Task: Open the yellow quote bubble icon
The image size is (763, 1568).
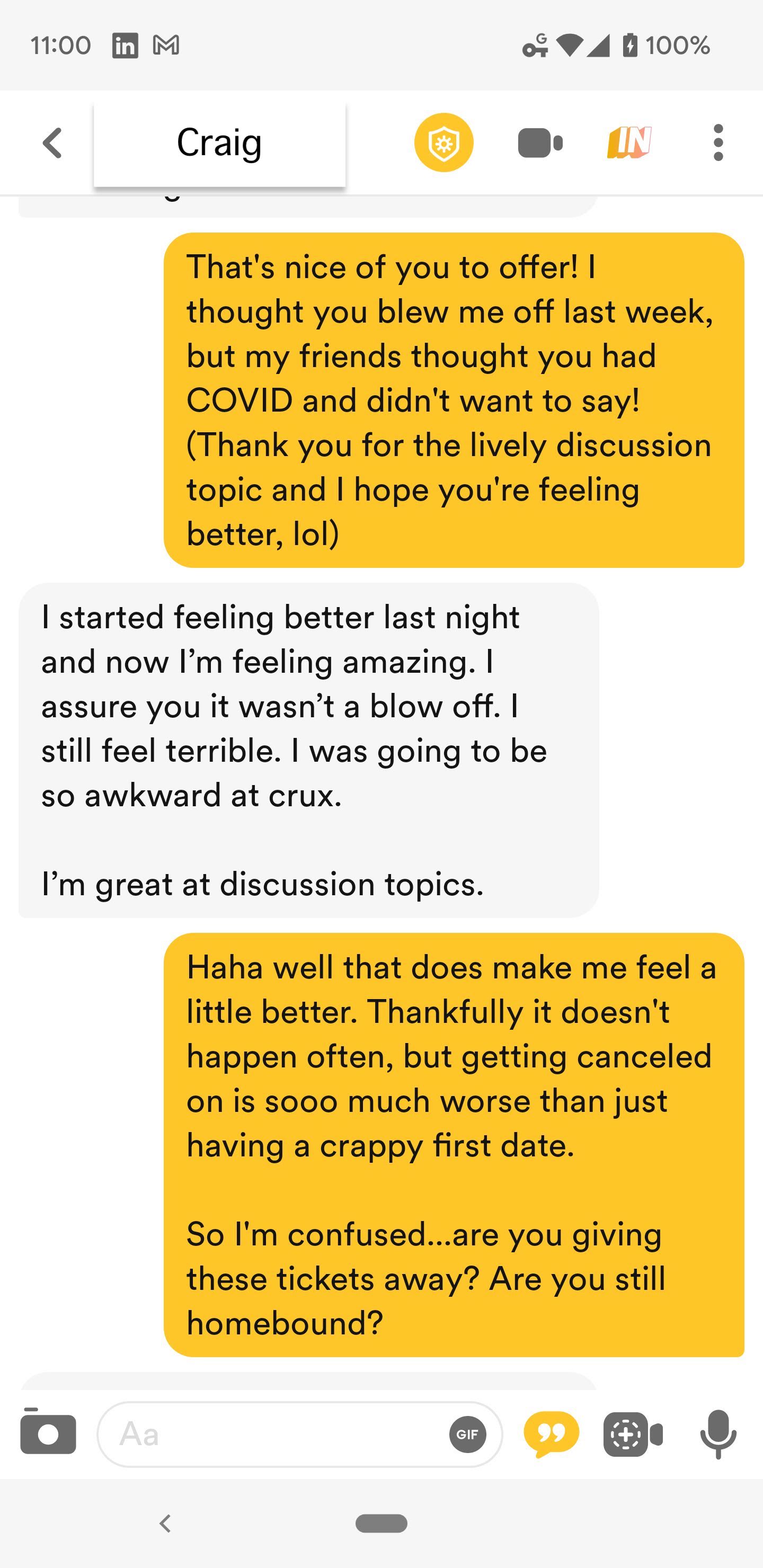Action: click(551, 1433)
